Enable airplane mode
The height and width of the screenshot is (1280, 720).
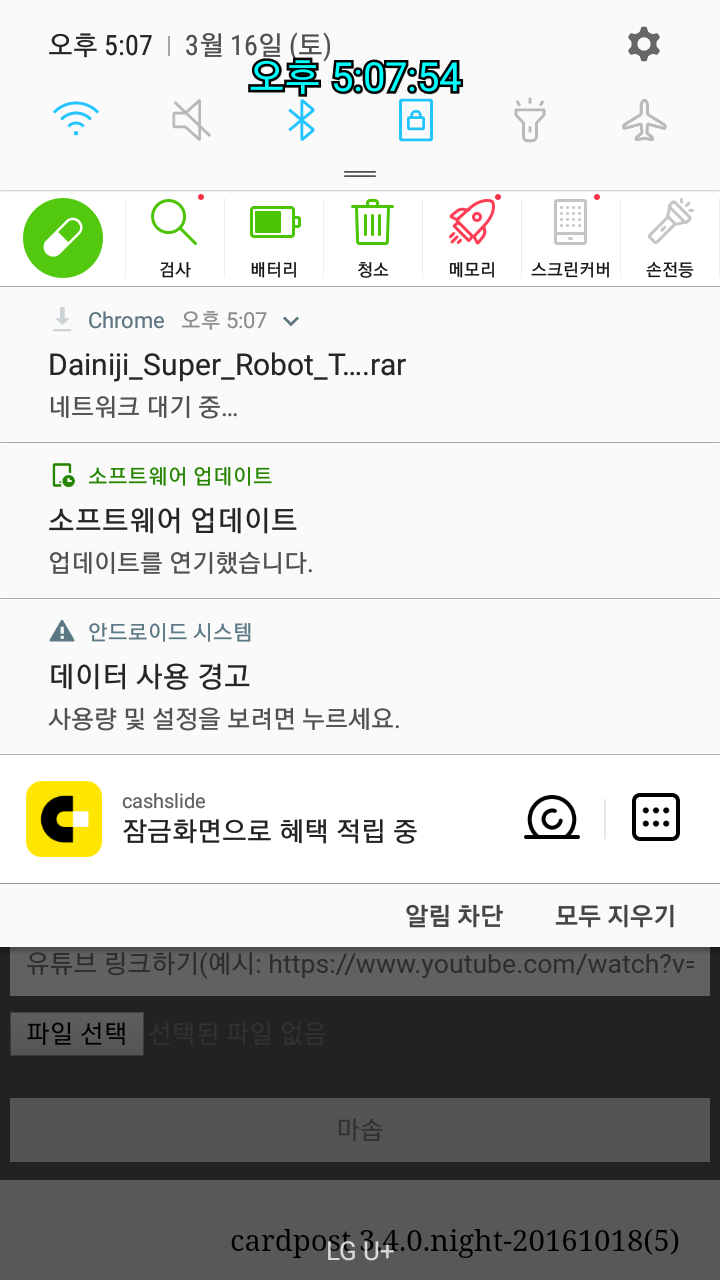(x=644, y=120)
